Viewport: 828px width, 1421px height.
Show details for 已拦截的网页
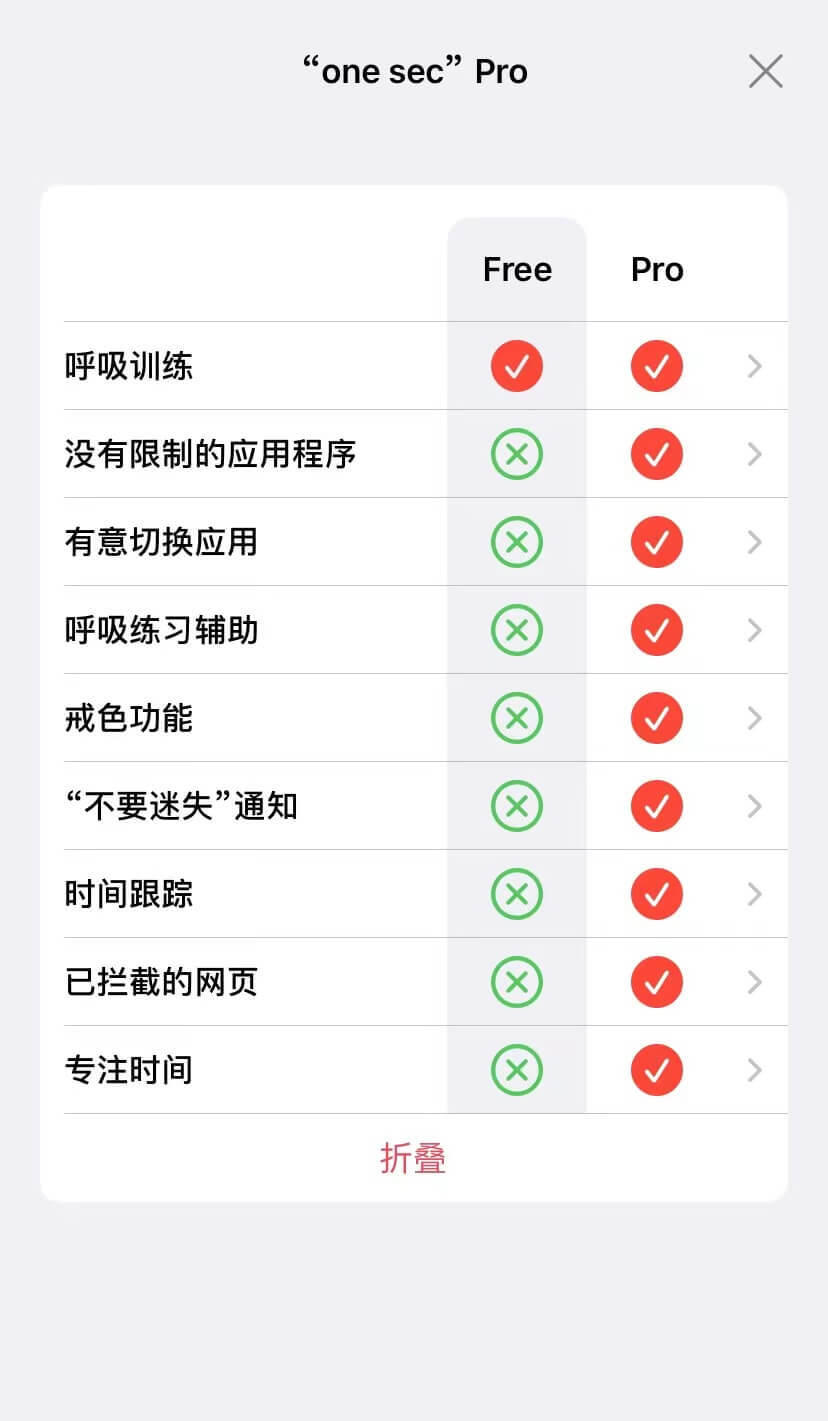[x=426, y=982]
